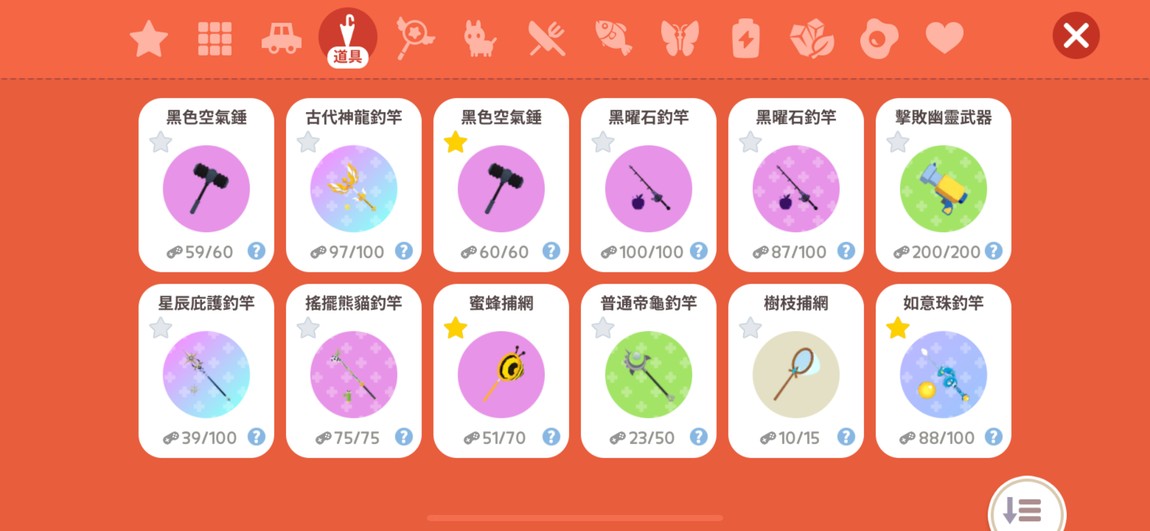Switch to the vehicles car tab
The image size is (1150, 531).
(x=281, y=39)
